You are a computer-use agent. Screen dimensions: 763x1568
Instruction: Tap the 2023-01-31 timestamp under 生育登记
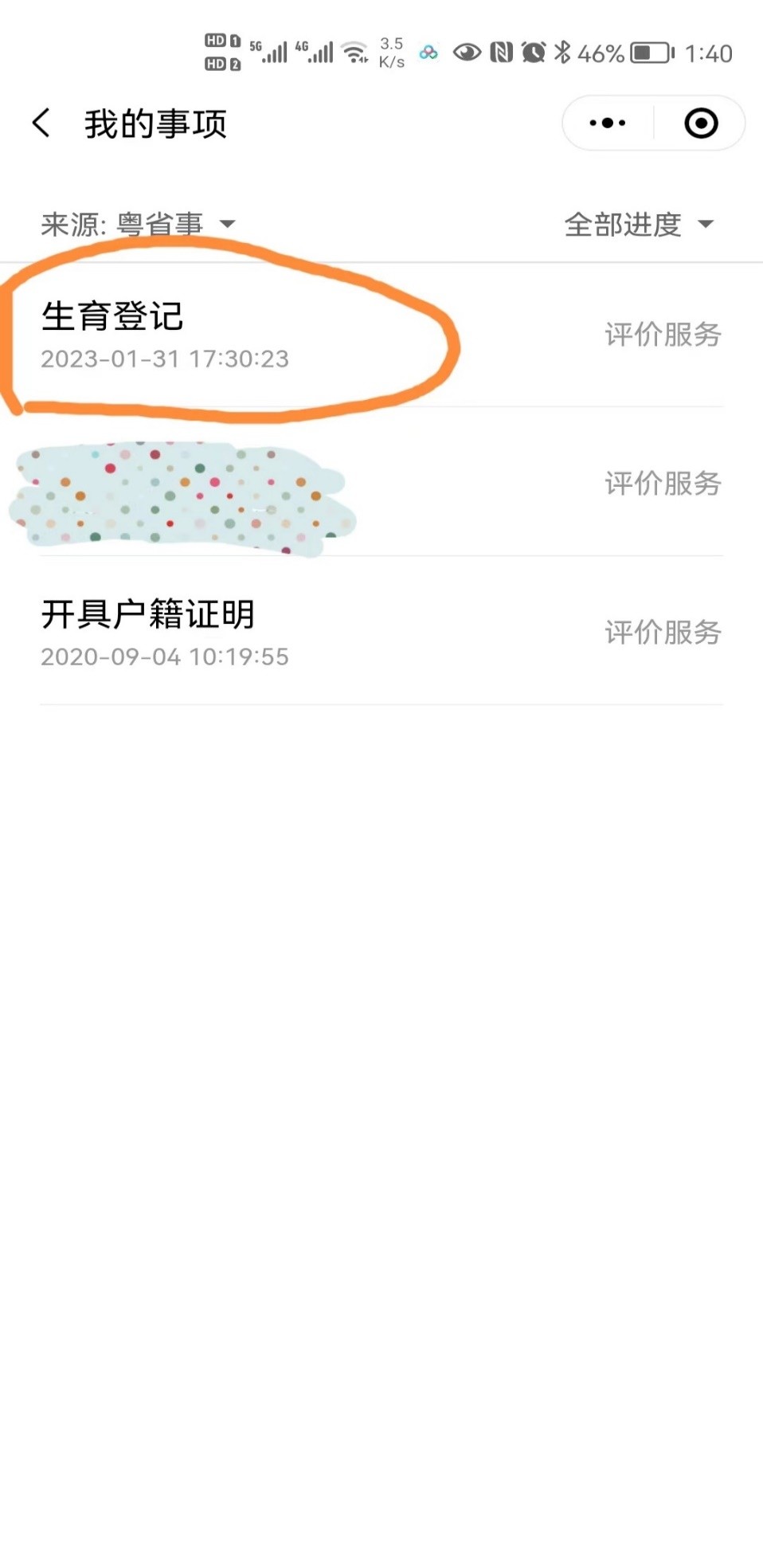point(165,359)
